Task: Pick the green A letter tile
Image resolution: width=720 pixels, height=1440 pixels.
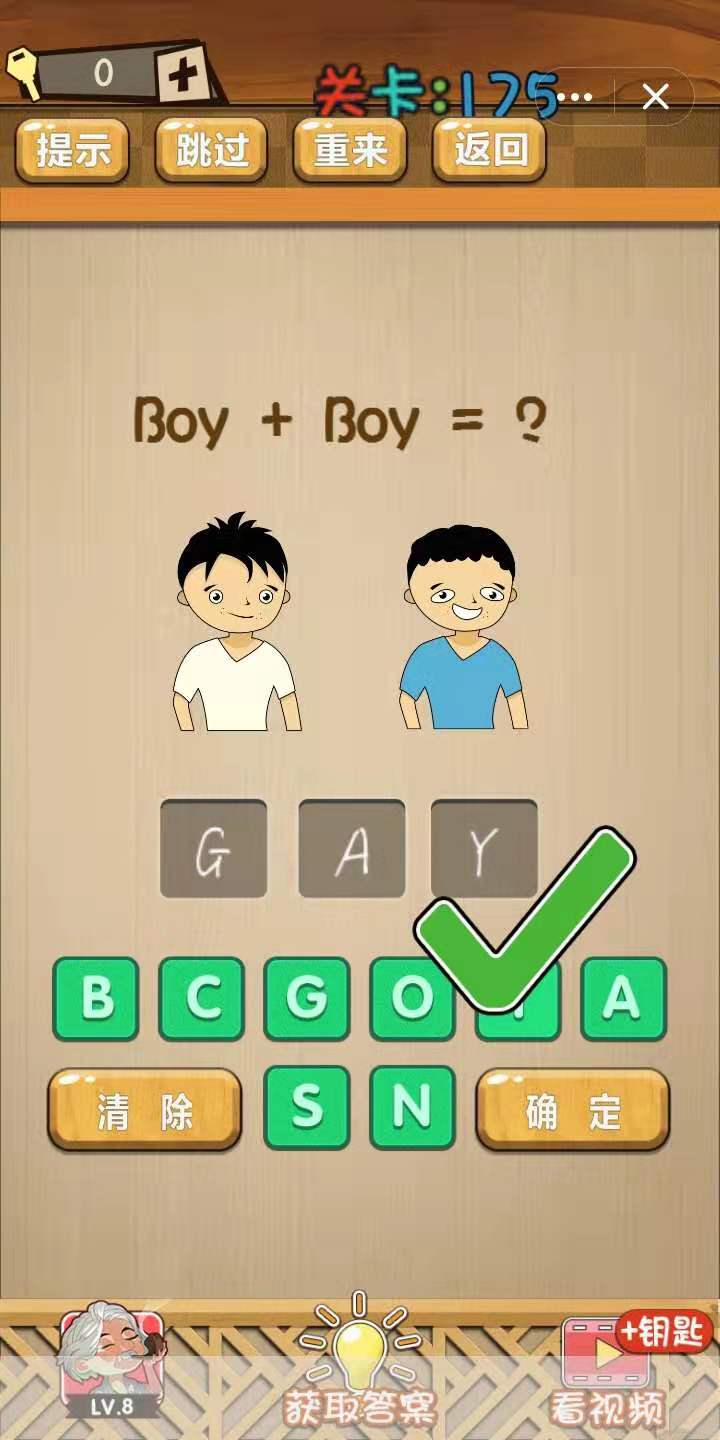Action: 623,998
